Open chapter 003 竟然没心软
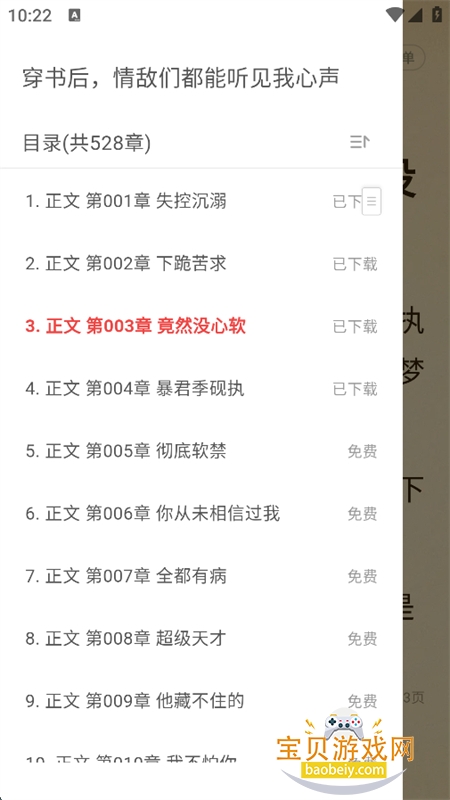 click(201, 326)
